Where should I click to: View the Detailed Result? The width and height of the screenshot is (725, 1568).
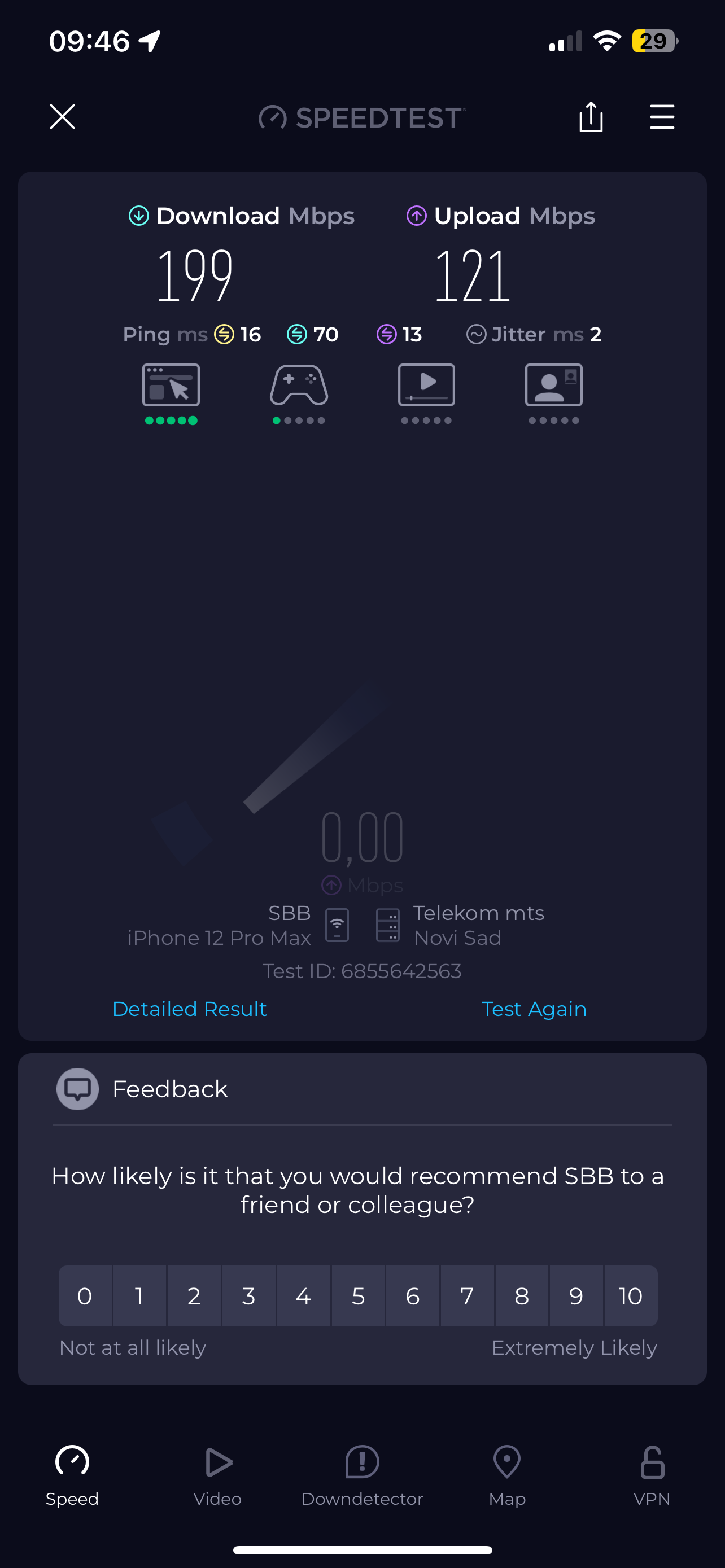coord(189,1009)
